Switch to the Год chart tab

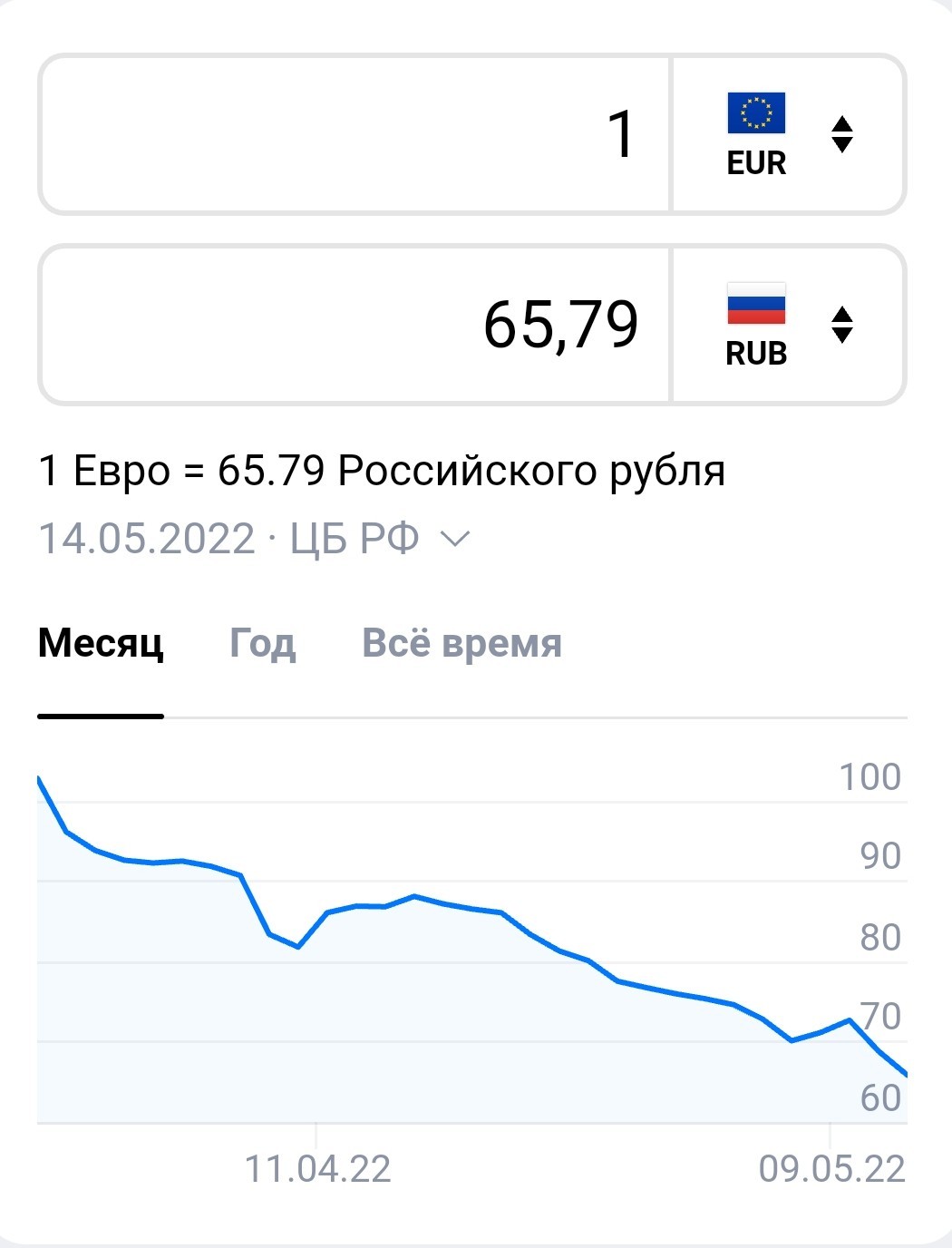[263, 643]
